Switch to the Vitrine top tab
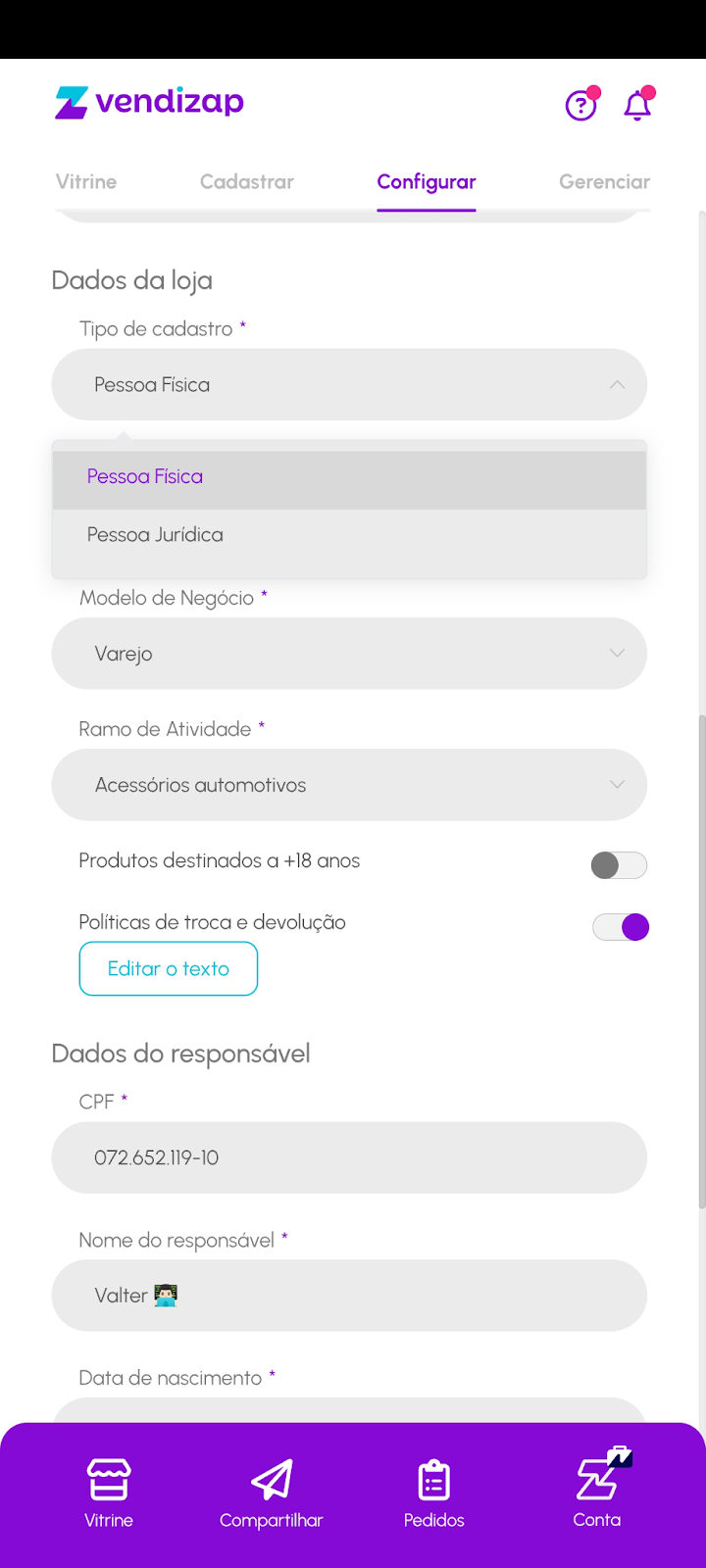The height and width of the screenshot is (1568, 706). 86,181
